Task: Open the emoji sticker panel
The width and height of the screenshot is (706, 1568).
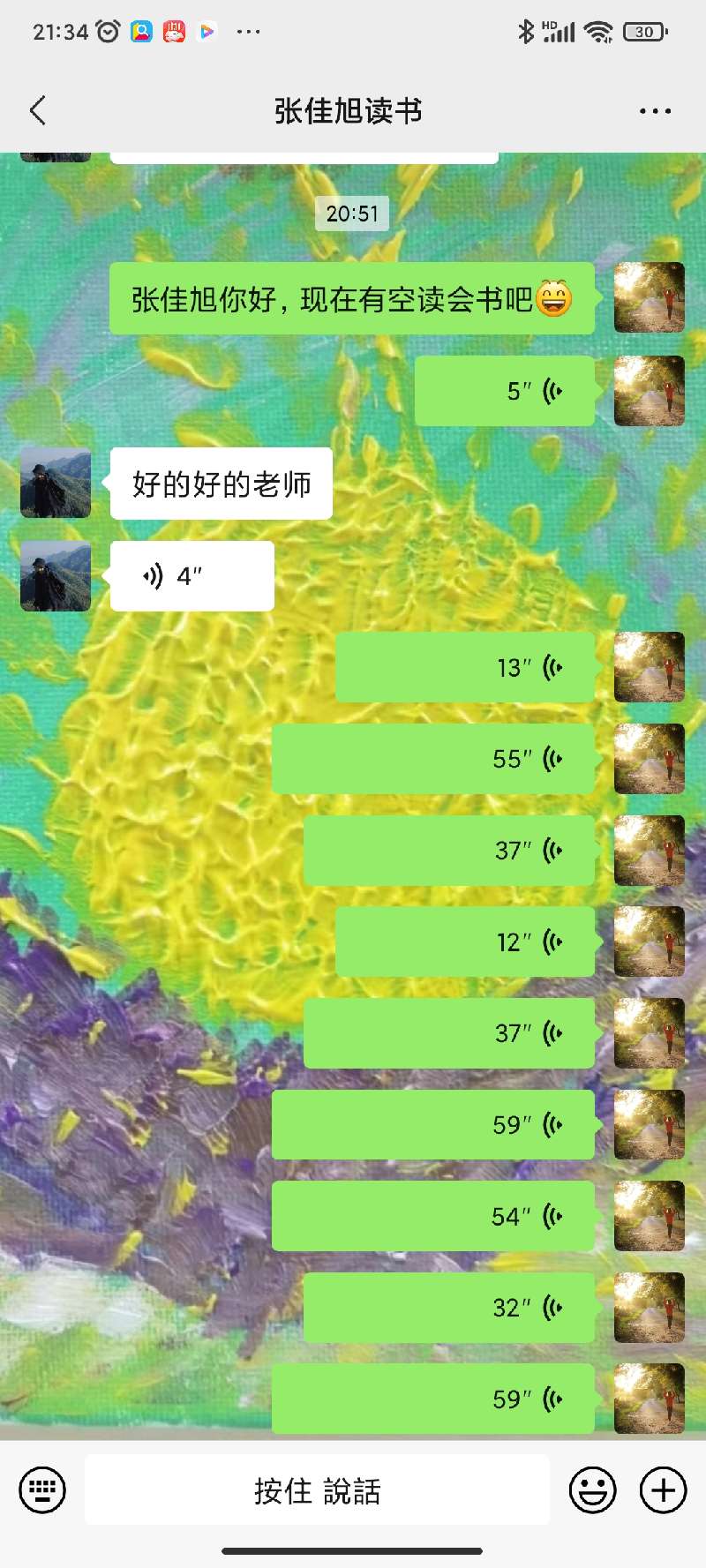Action: pyautogui.click(x=592, y=1490)
